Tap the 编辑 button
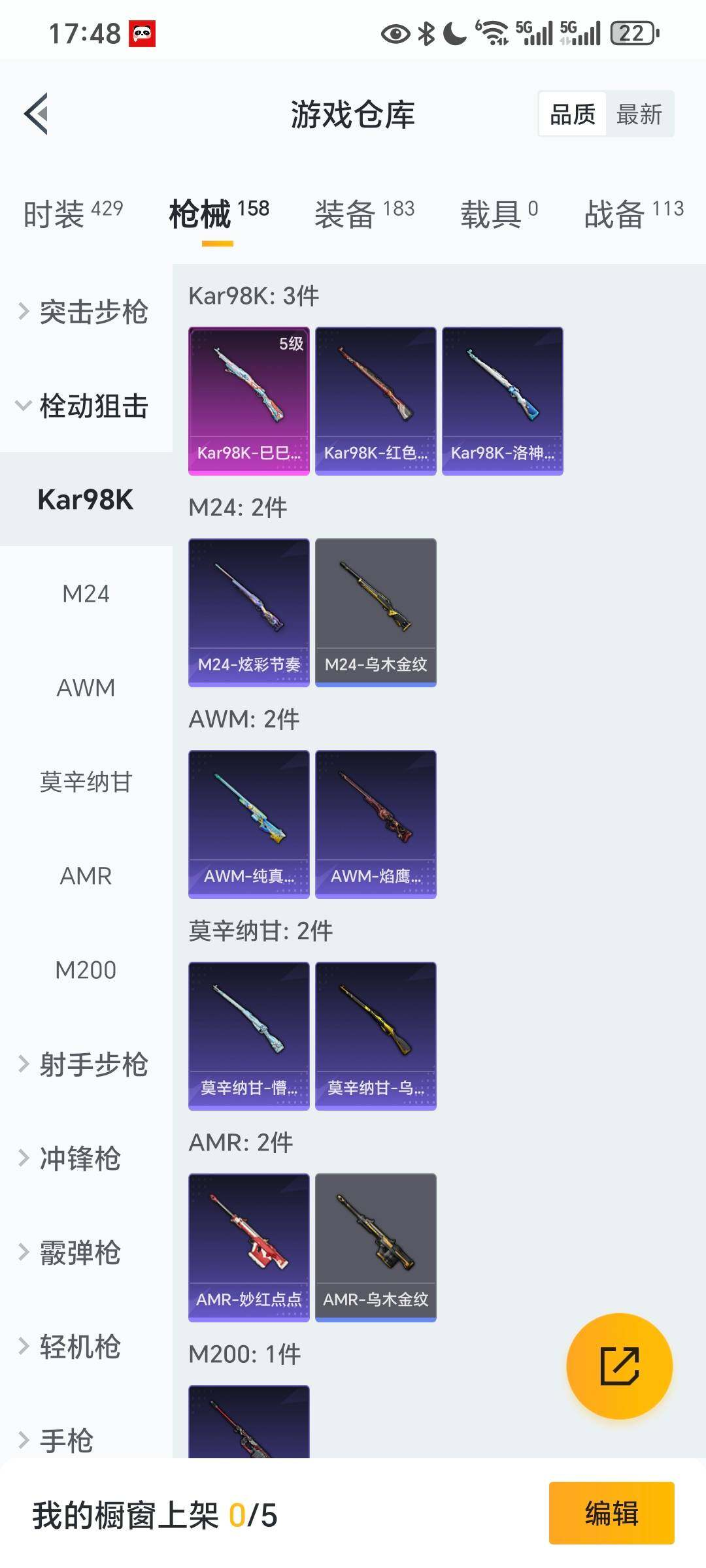This screenshot has height=1568, width=706. [611, 1513]
